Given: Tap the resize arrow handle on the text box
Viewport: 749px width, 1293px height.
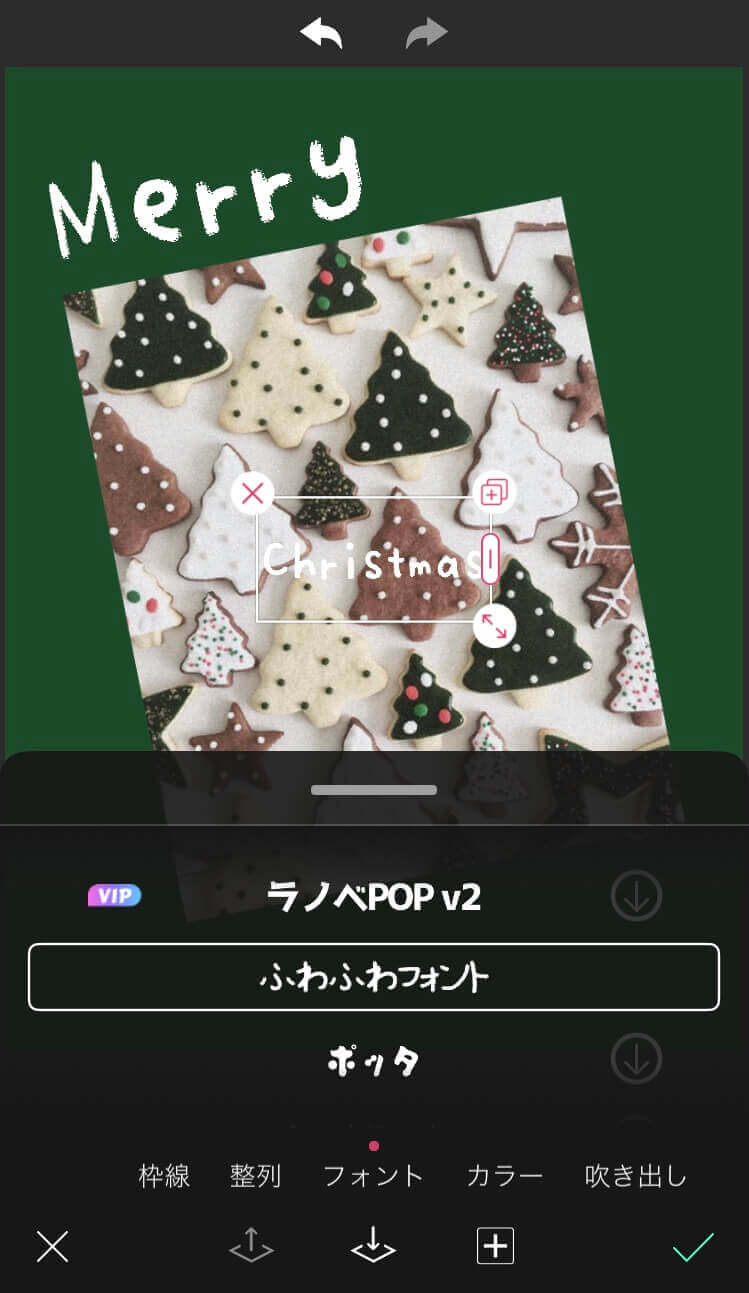Looking at the screenshot, I should [494, 627].
